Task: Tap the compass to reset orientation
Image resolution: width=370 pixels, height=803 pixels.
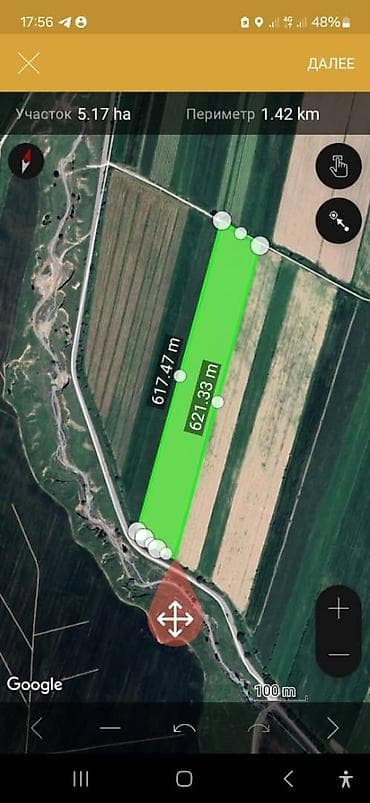Action: pos(26,161)
